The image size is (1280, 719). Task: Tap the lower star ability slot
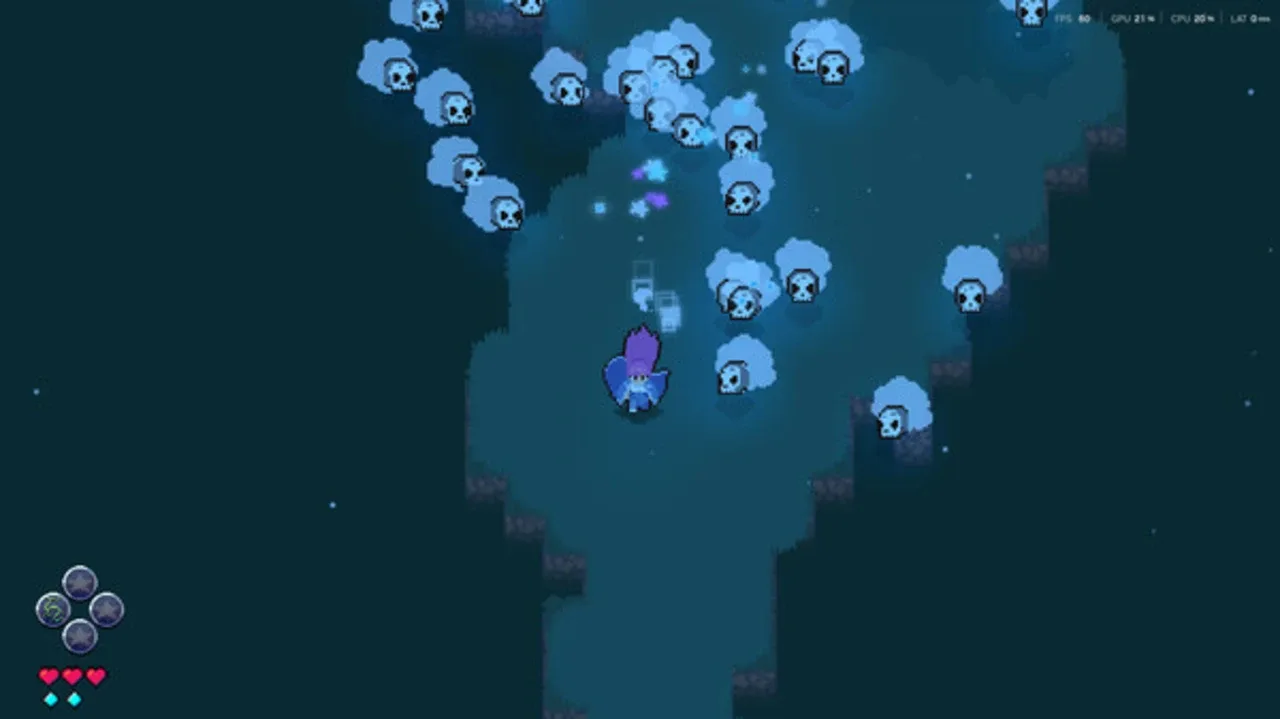80,636
